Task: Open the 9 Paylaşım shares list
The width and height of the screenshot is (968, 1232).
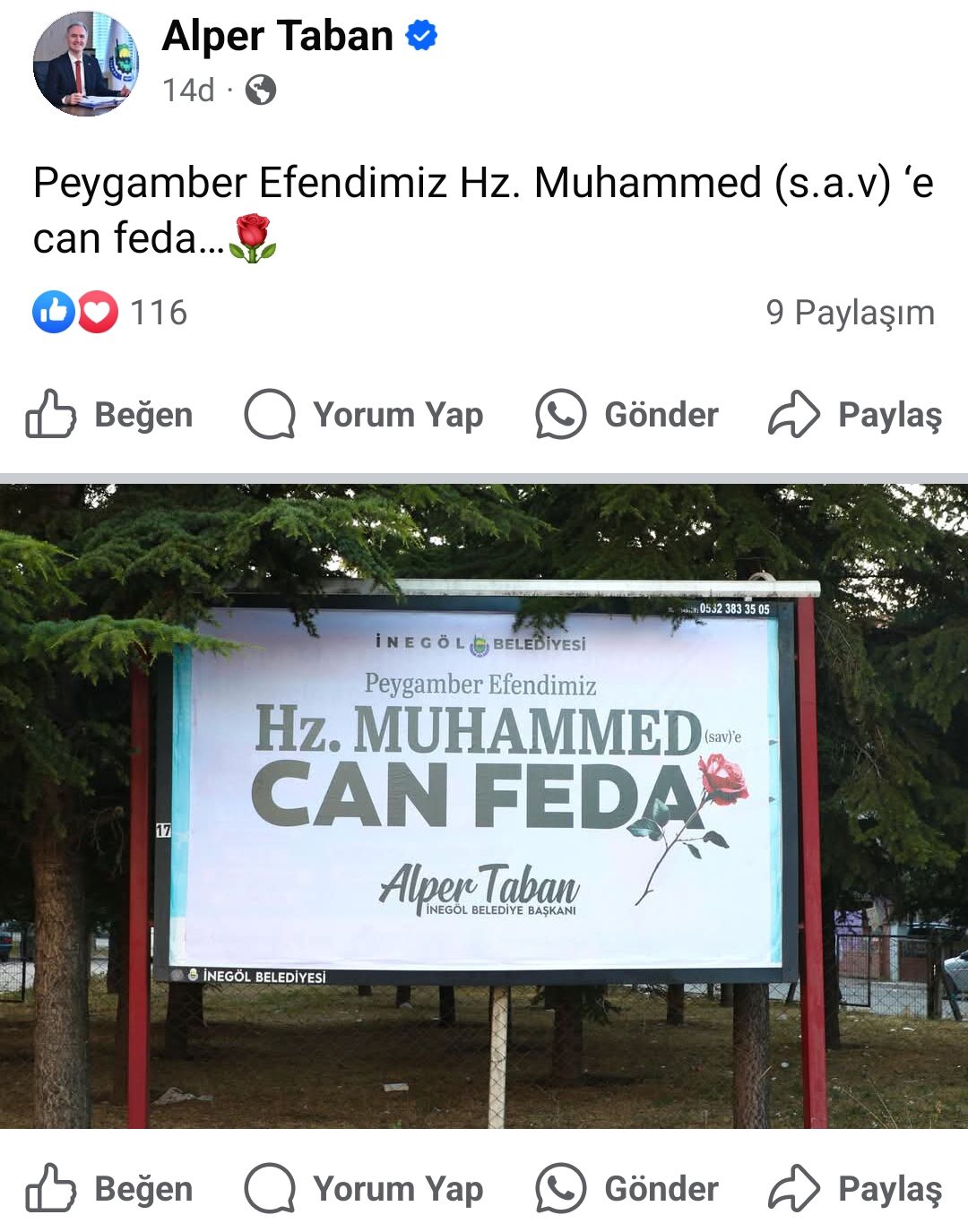Action: tap(850, 313)
